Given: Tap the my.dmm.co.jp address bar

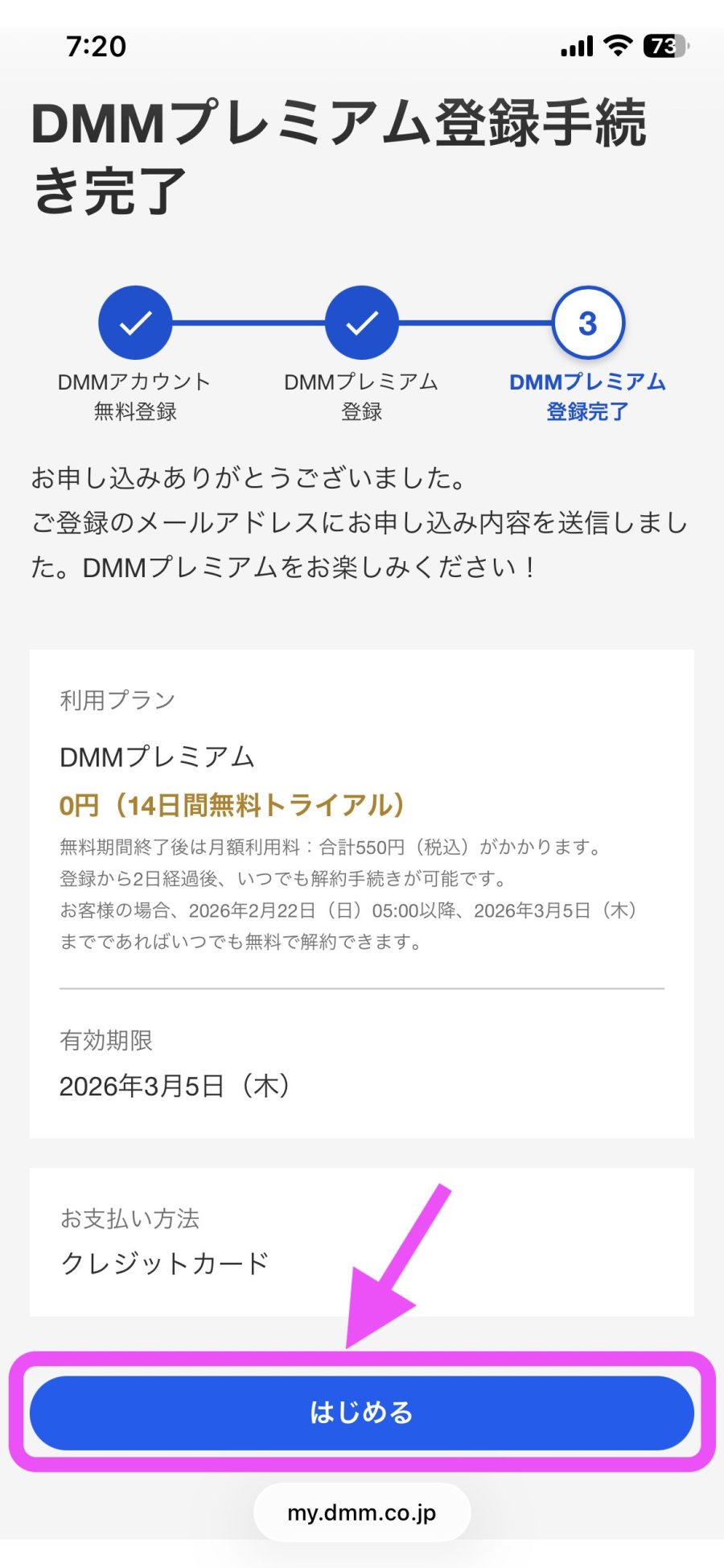Looking at the screenshot, I should [362, 1512].
